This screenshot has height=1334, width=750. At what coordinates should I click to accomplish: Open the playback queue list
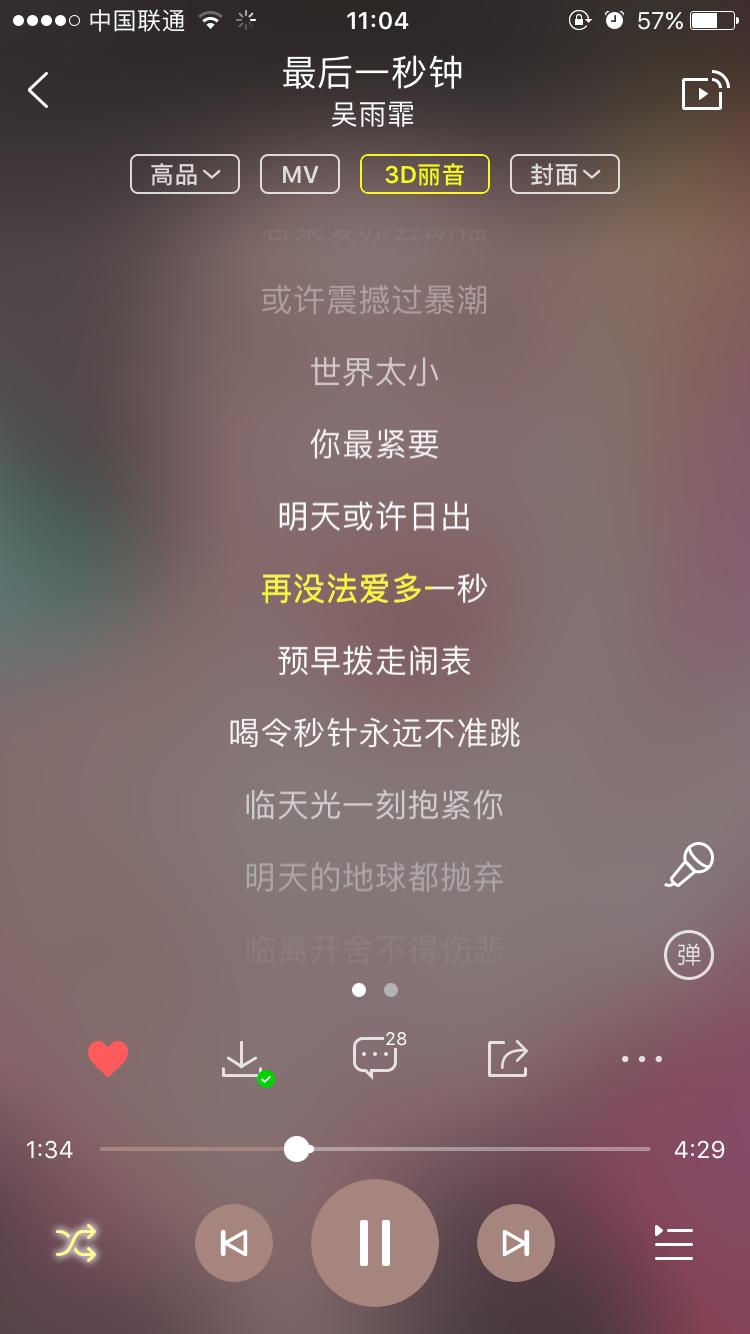[673, 1243]
